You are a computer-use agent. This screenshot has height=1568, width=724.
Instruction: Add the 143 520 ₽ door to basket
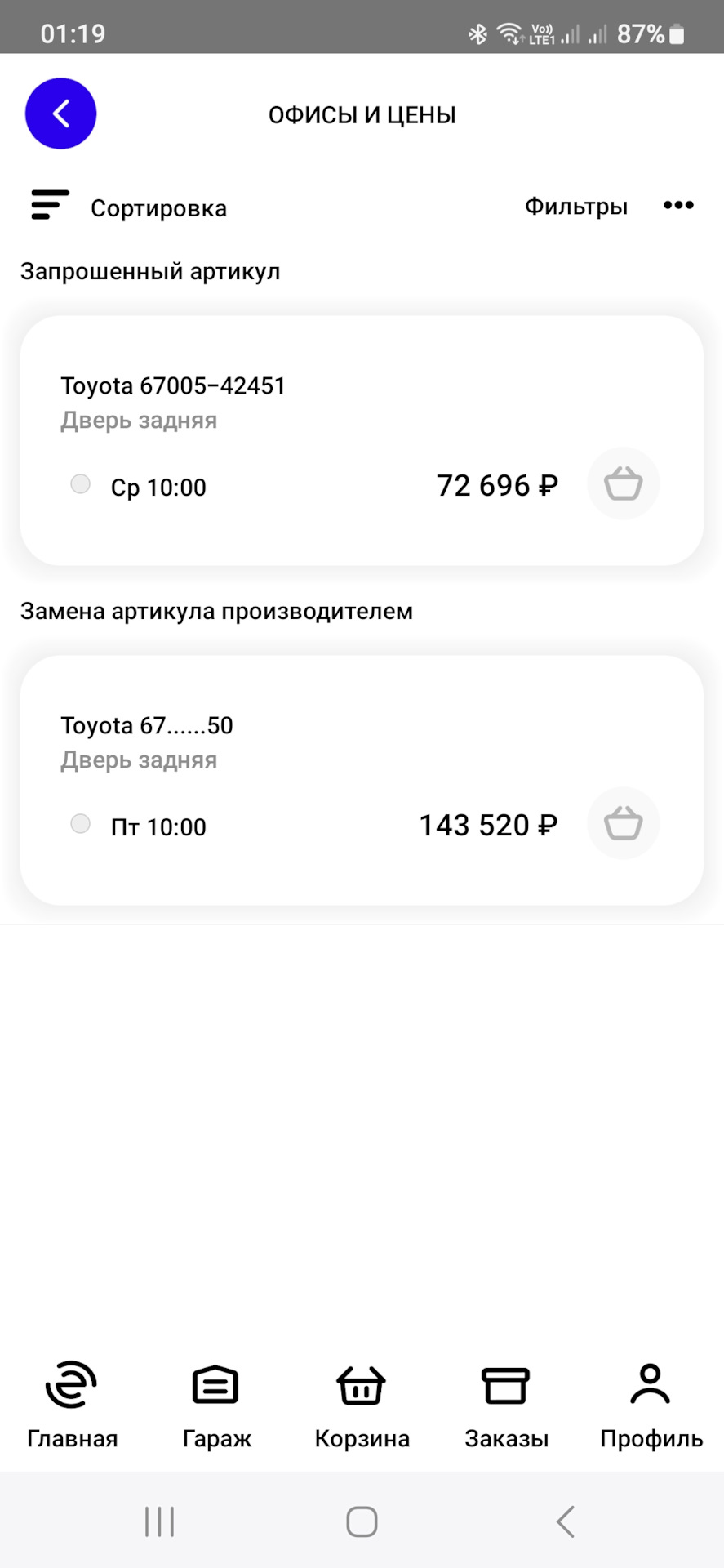tap(623, 823)
